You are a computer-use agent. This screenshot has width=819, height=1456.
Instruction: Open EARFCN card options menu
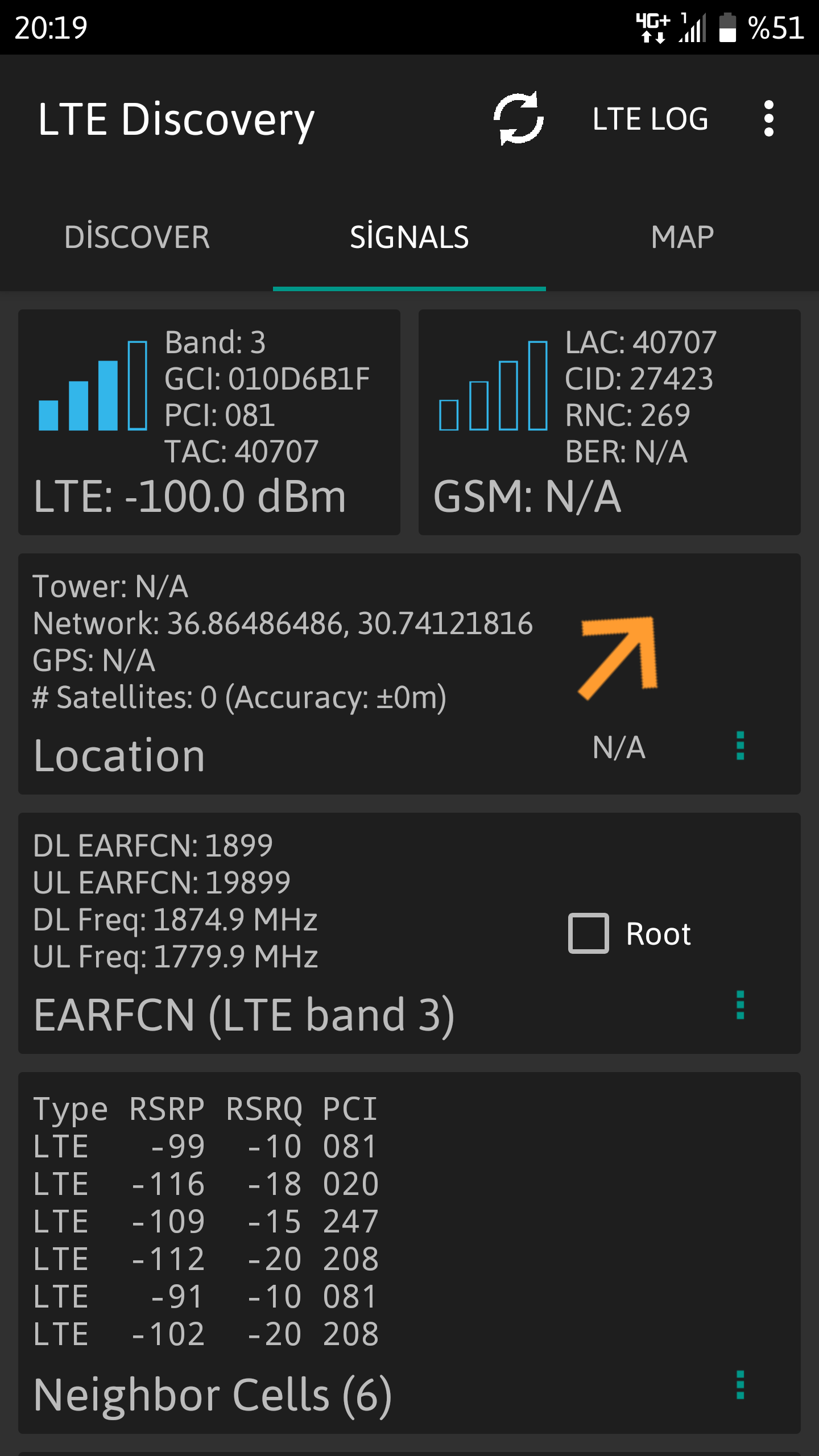pos(740,1005)
